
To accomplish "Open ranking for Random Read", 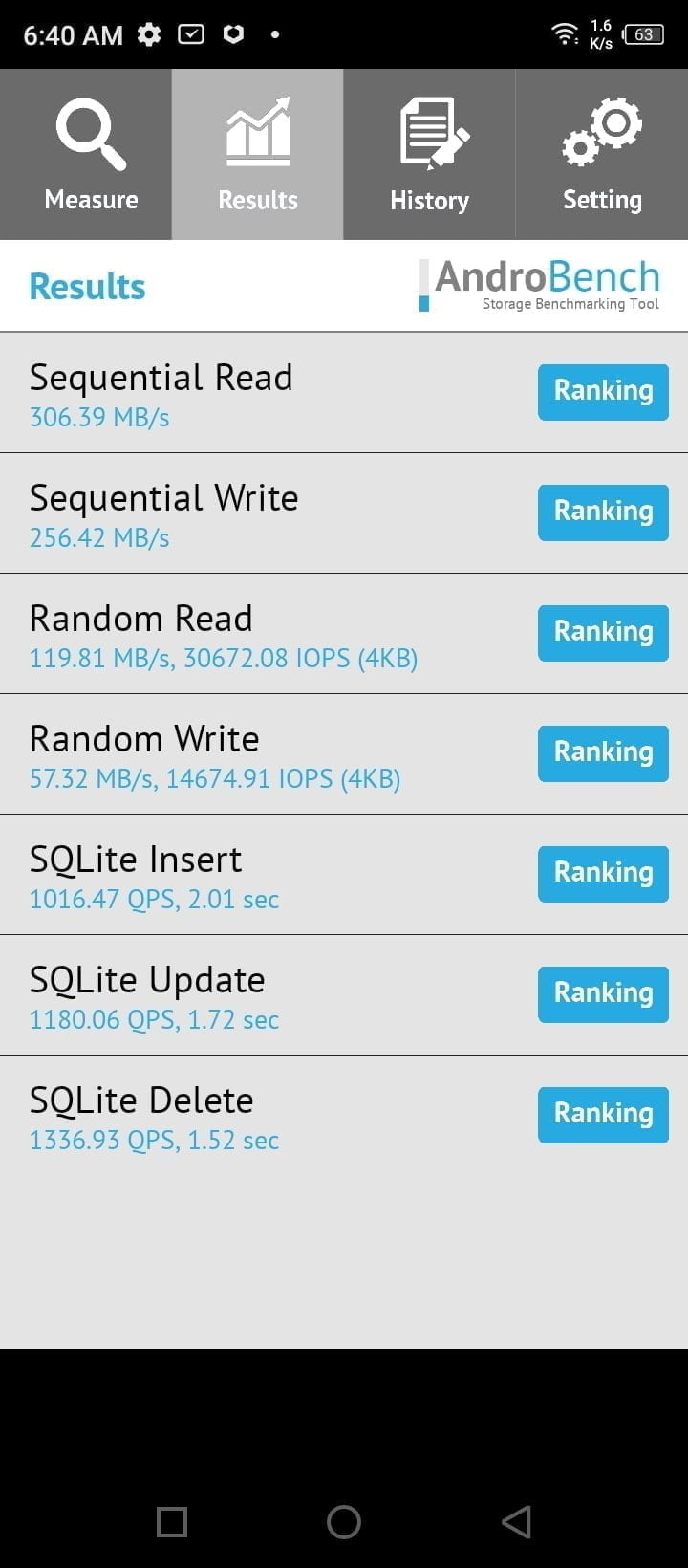I will tap(603, 633).
